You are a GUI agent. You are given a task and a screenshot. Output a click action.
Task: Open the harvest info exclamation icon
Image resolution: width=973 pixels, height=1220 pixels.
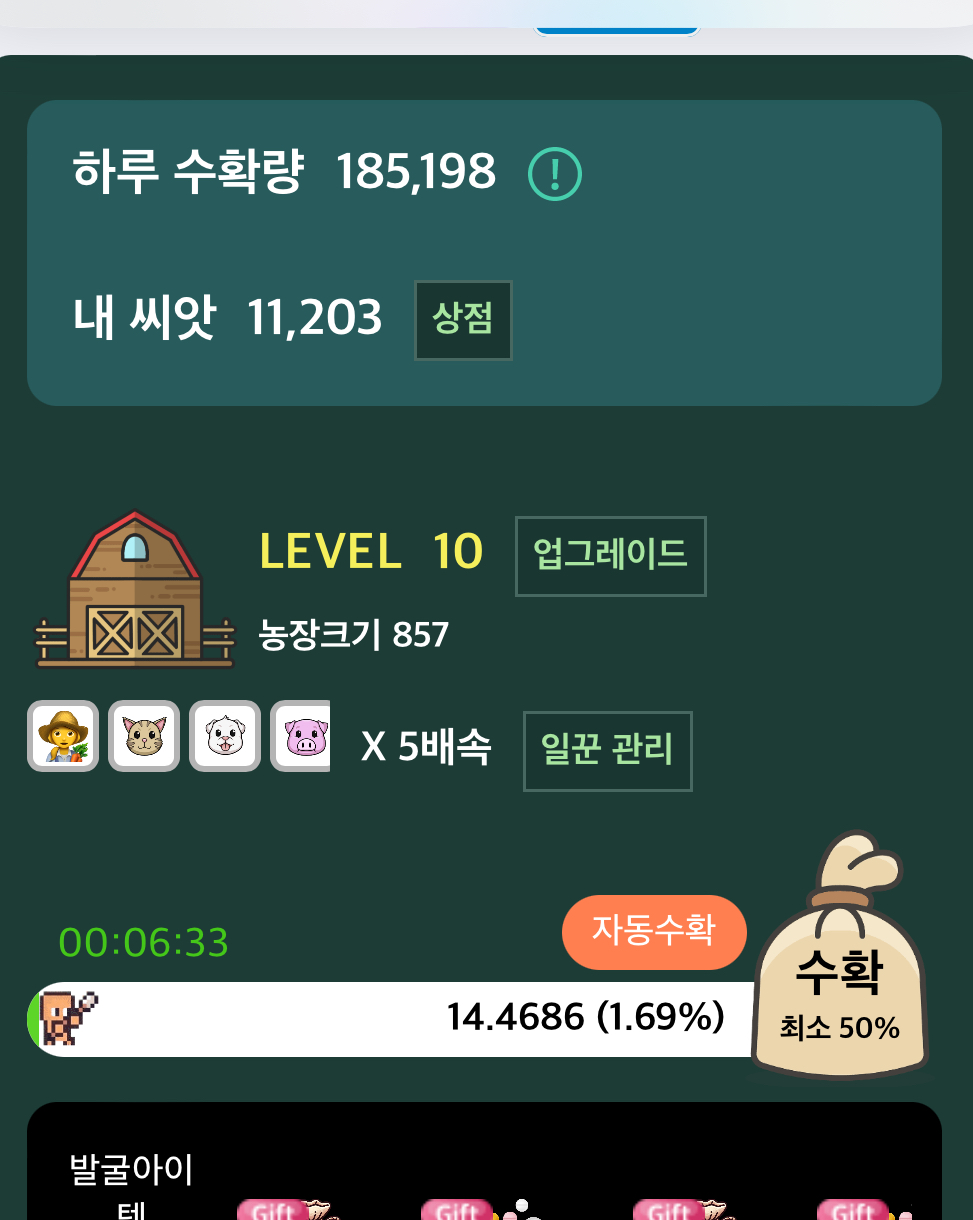554,173
